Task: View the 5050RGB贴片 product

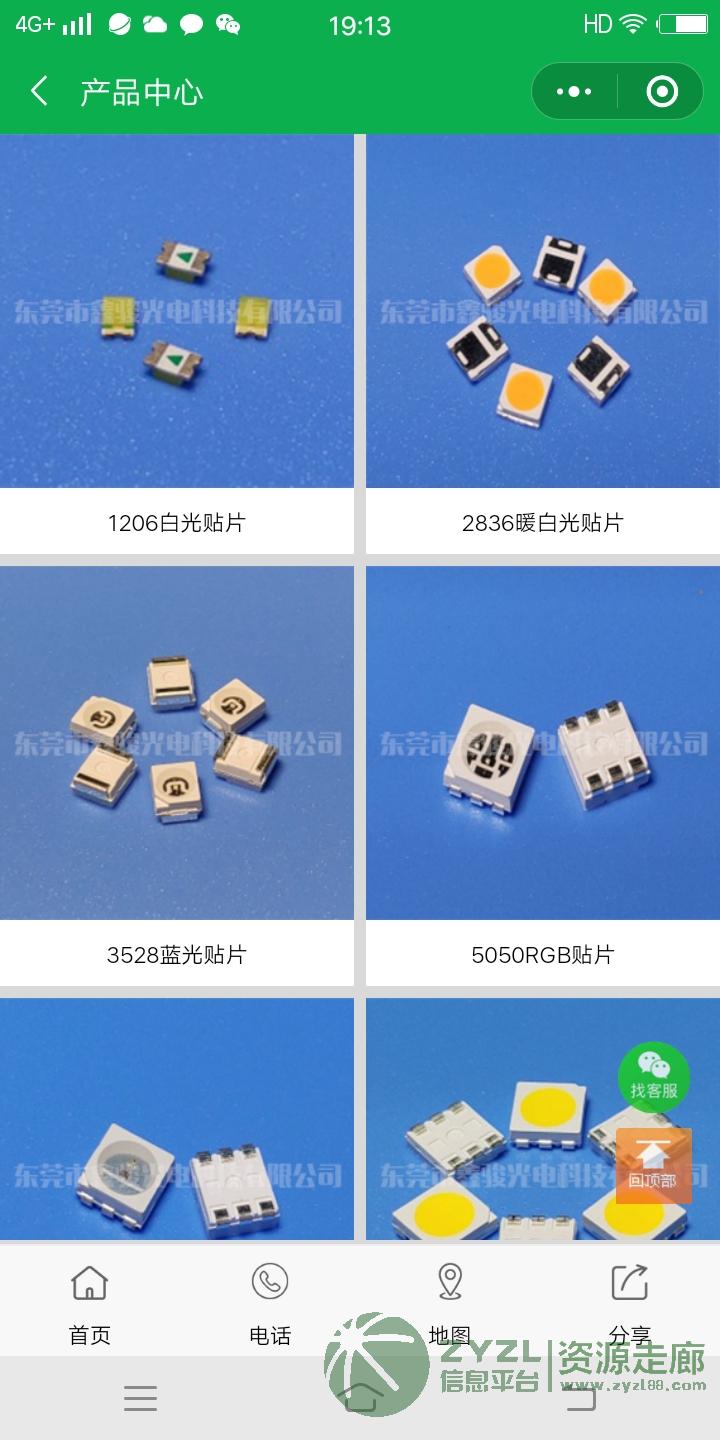Action: (543, 776)
